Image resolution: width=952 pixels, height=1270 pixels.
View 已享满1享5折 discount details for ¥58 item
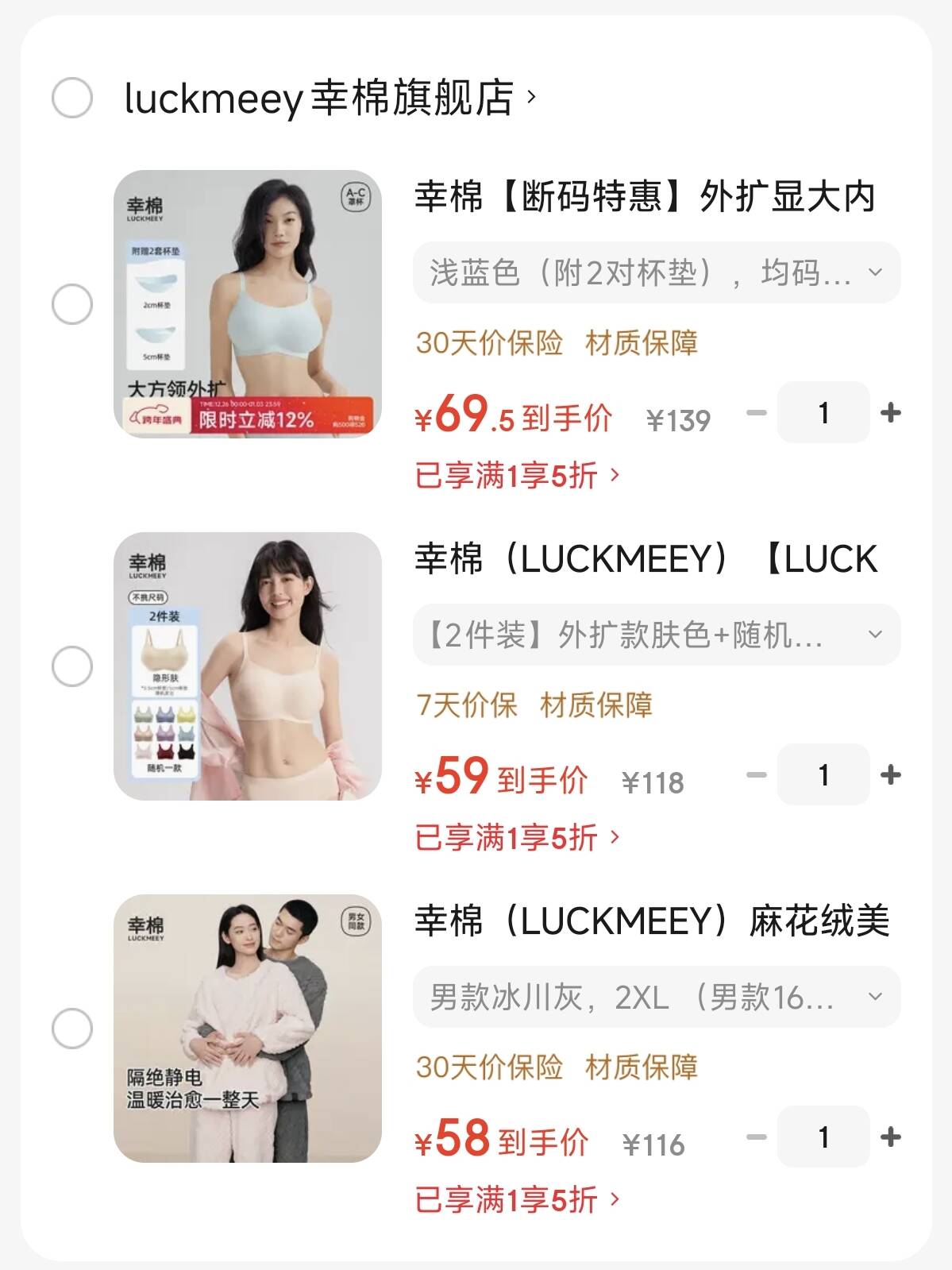pos(517,1200)
